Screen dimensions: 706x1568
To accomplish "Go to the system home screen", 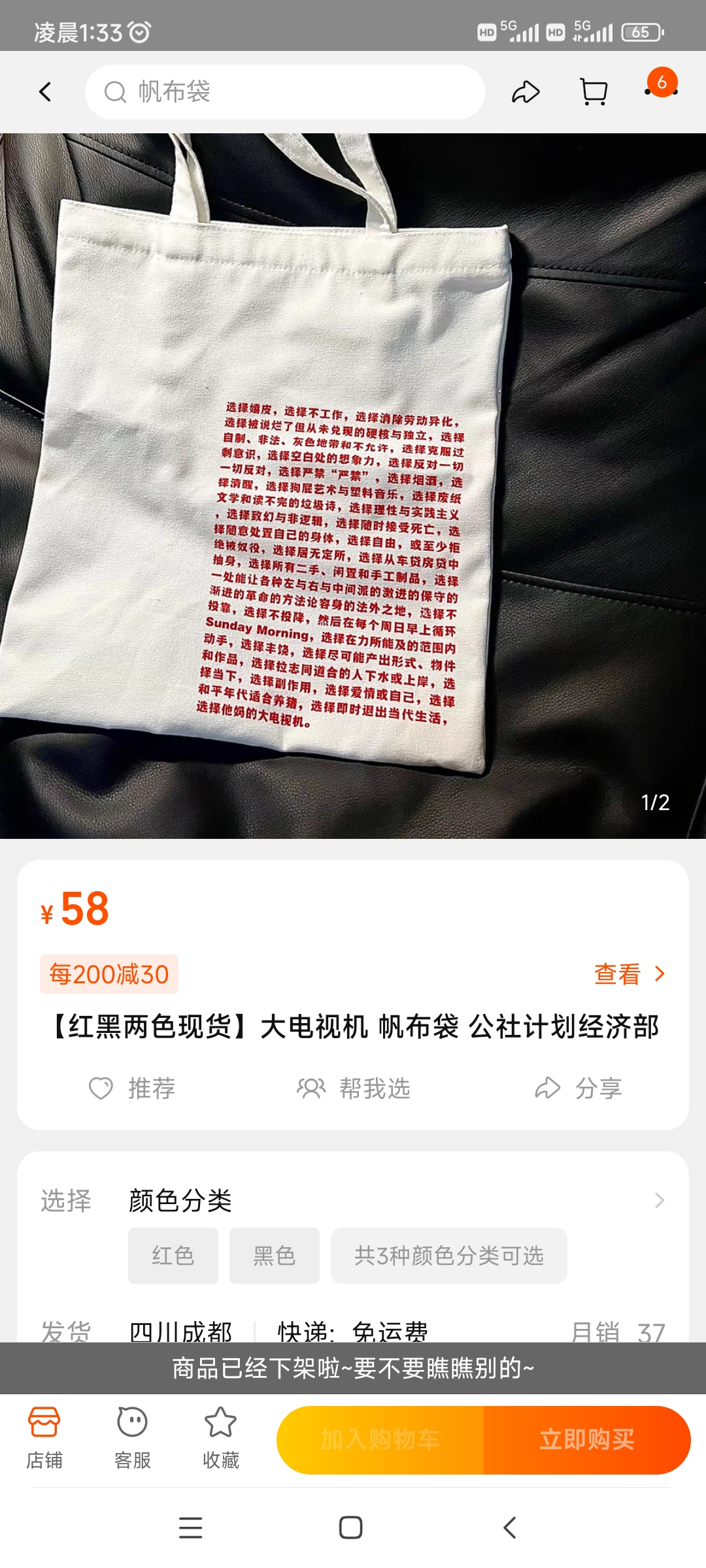I will pyautogui.click(x=351, y=1527).
